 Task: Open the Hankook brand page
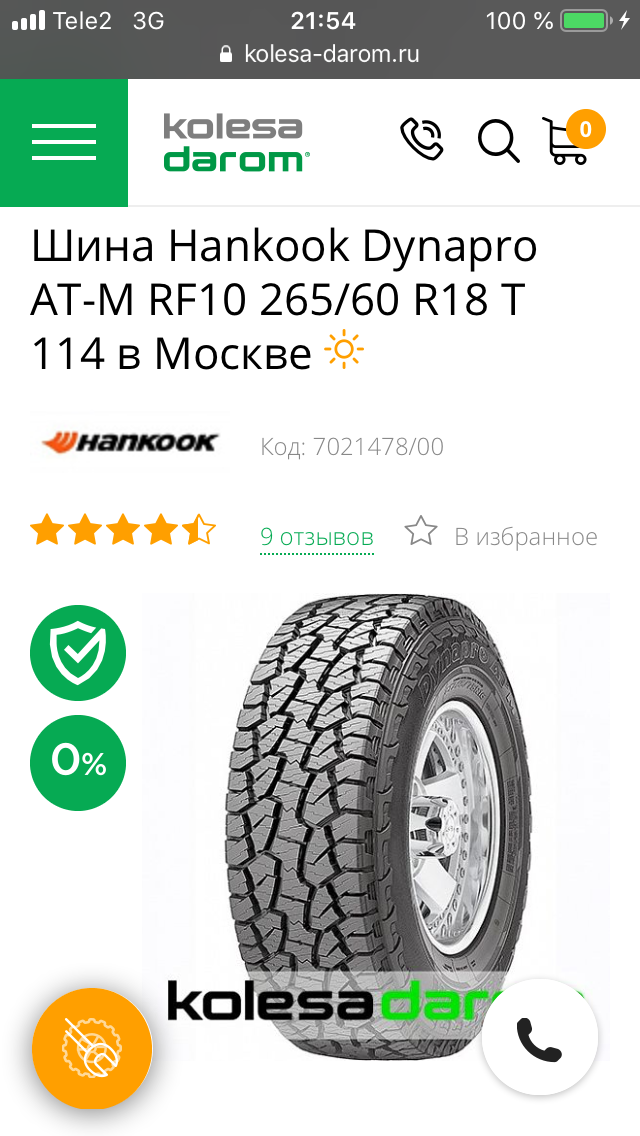pyautogui.click(x=128, y=442)
